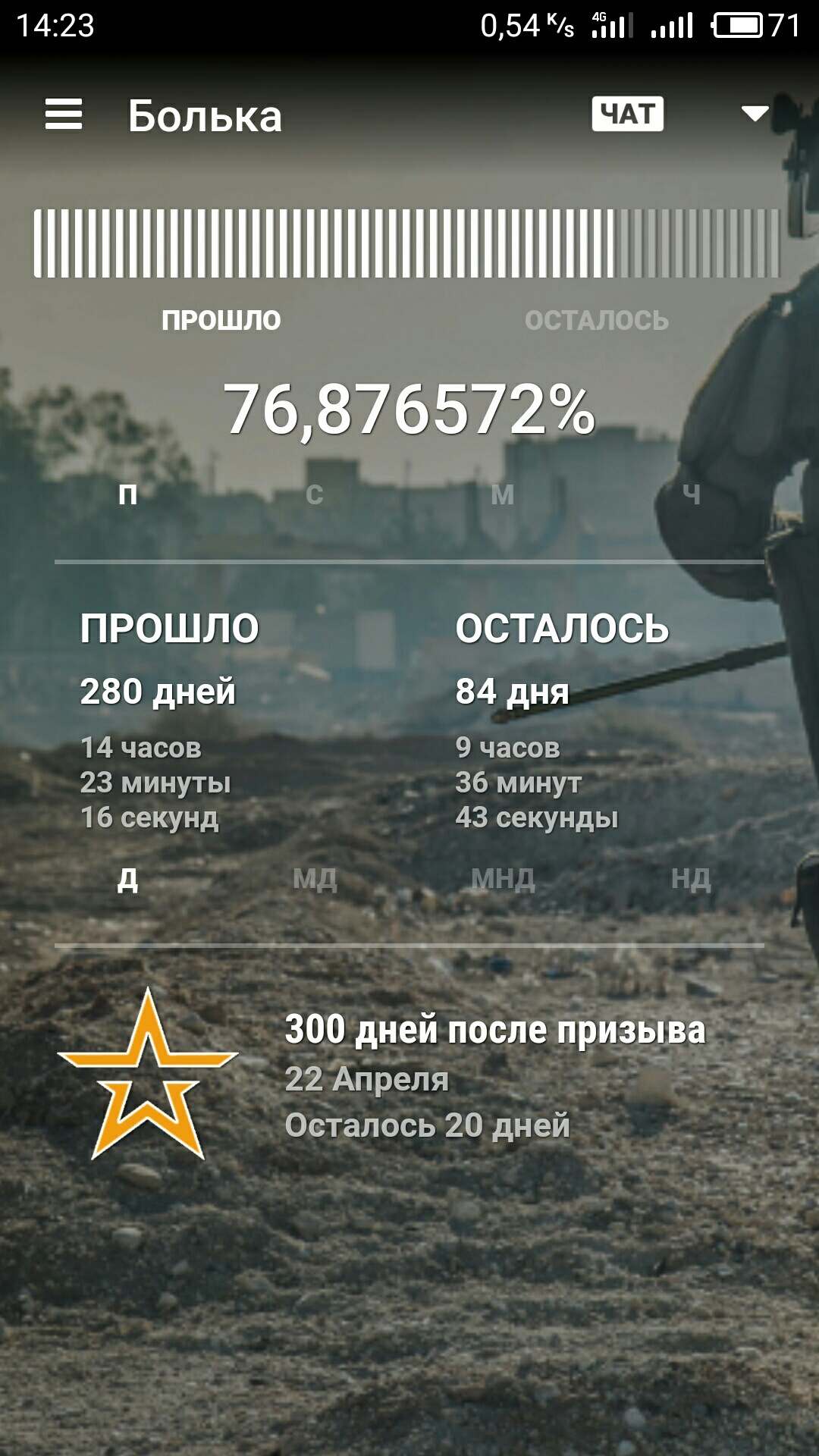The height and width of the screenshot is (1456, 819).
Task: Select the МНД time format tab
Action: point(503,880)
